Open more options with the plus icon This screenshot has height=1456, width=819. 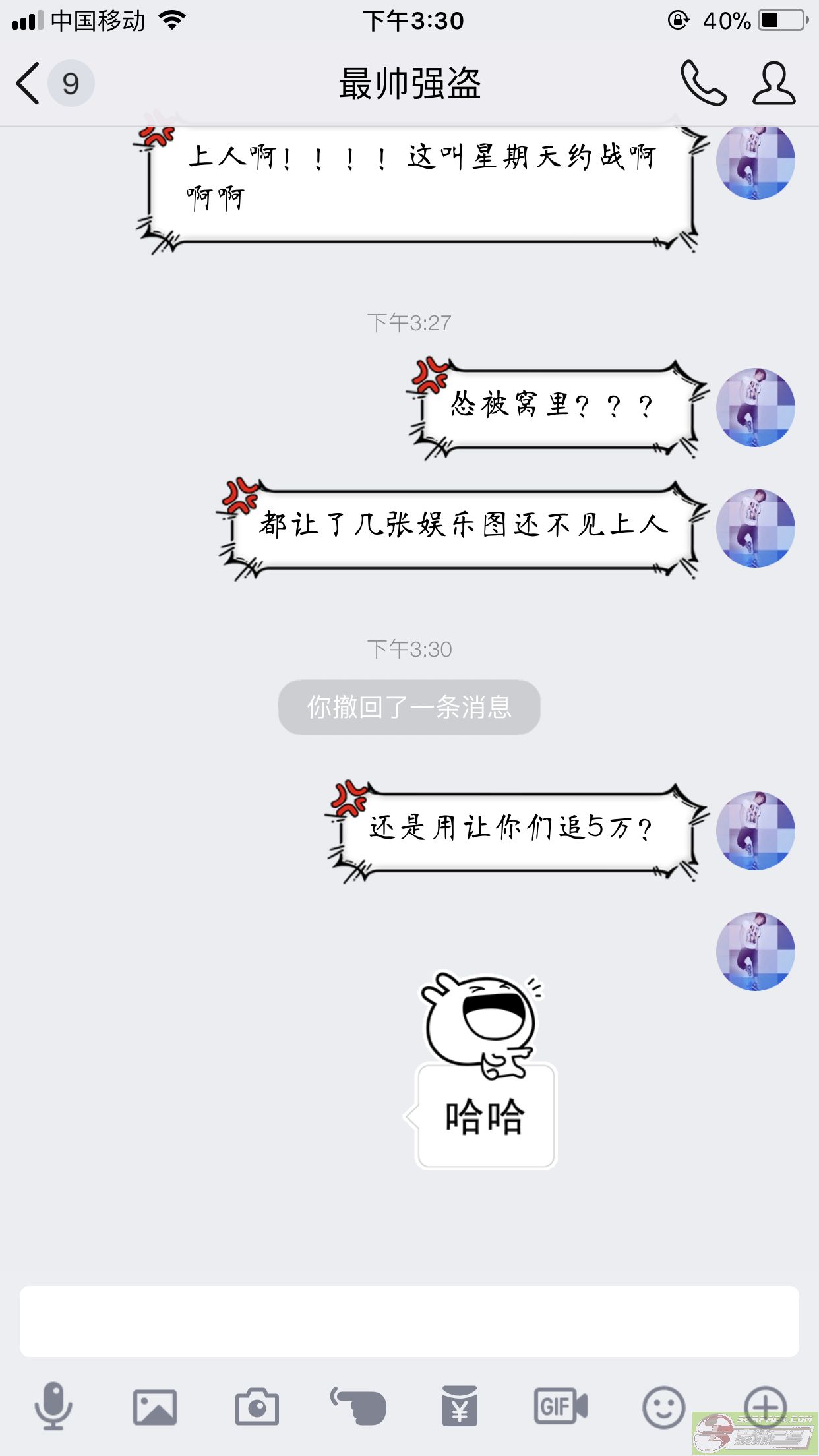pos(765,1407)
